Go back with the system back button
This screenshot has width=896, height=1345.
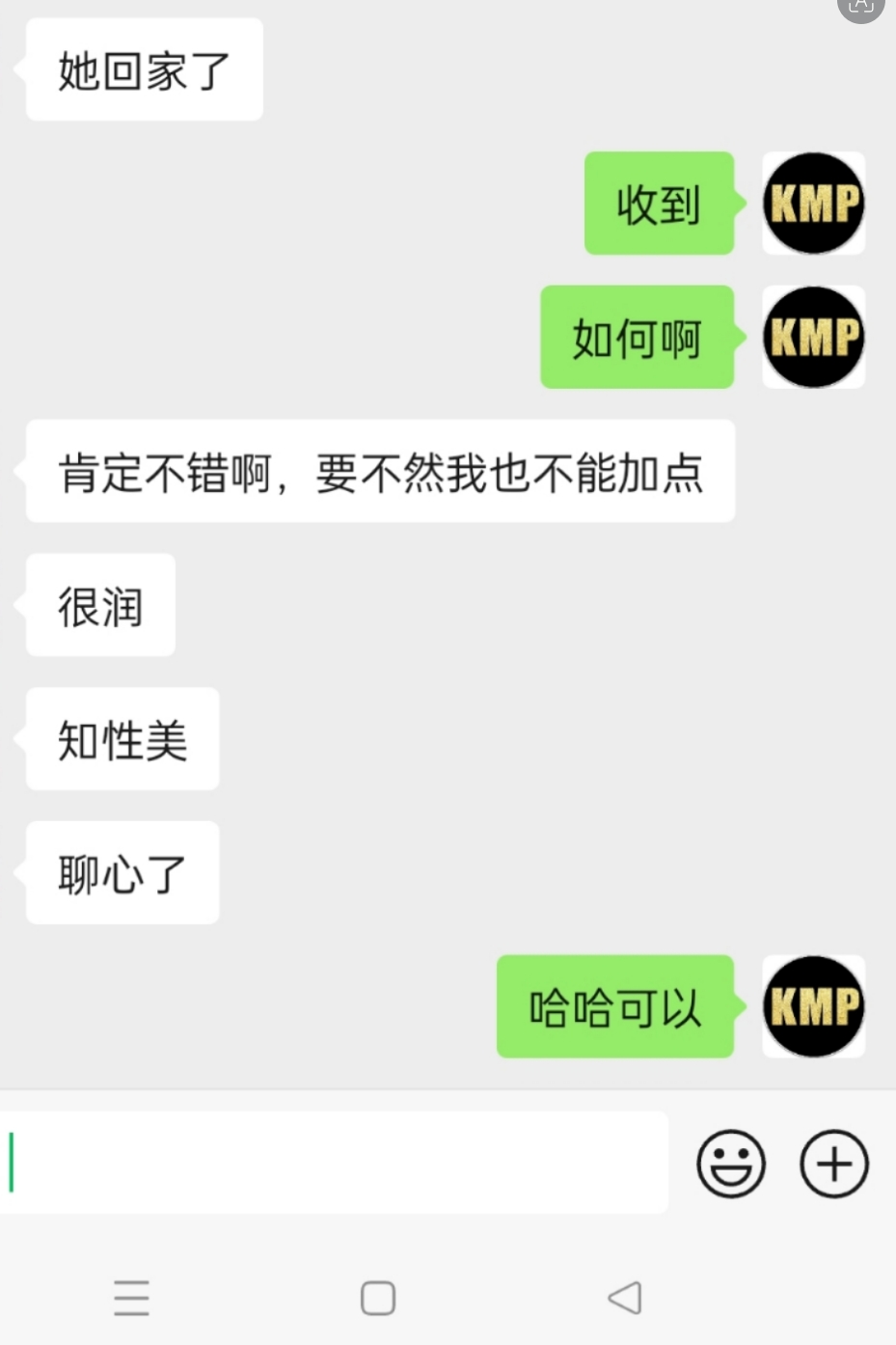625,1298
